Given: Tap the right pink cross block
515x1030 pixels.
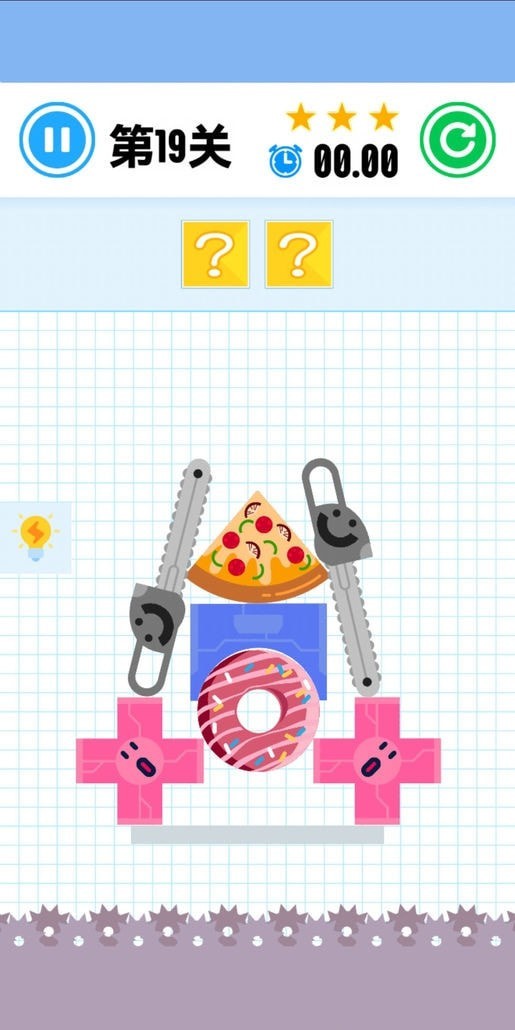Looking at the screenshot, I should [377, 761].
